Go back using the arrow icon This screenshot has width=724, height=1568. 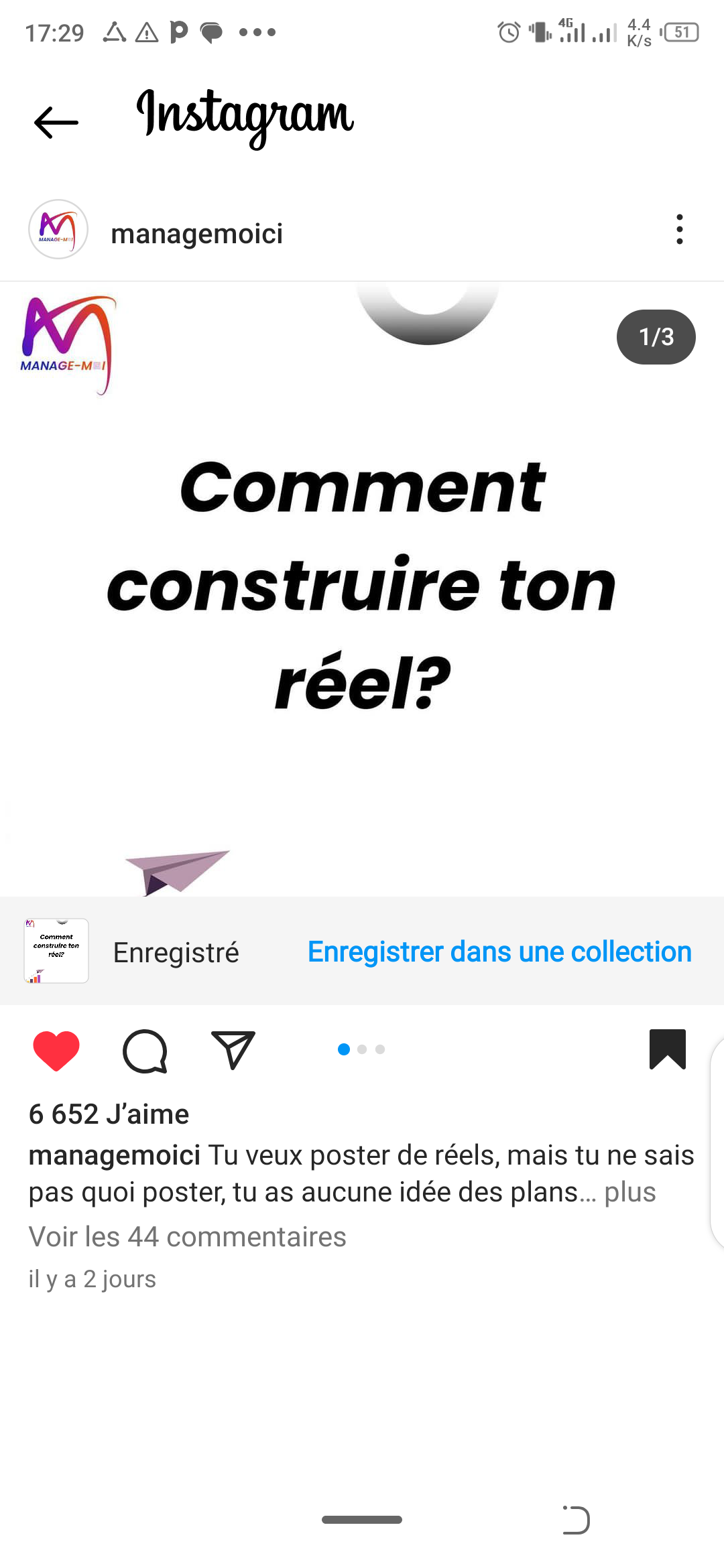(56, 122)
